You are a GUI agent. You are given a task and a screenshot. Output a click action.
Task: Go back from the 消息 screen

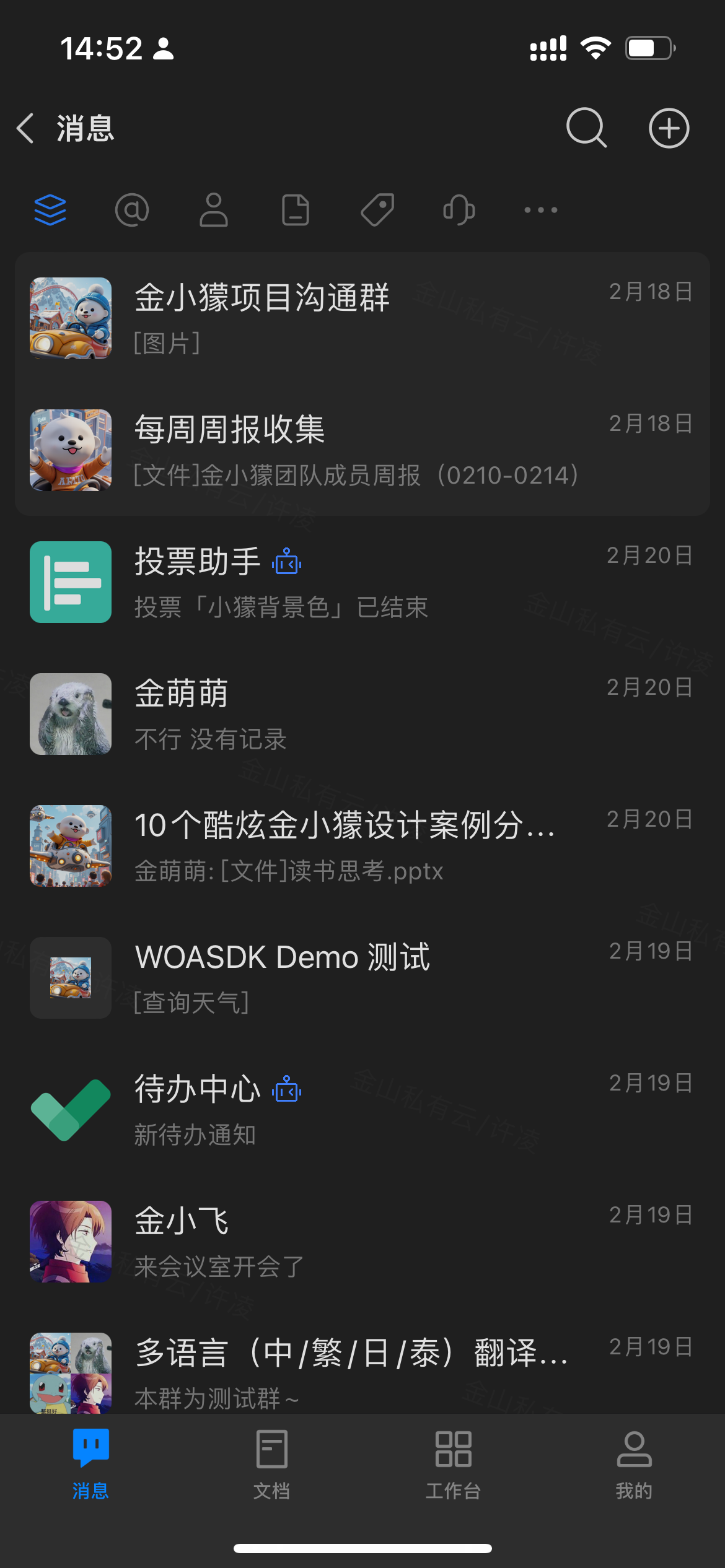pyautogui.click(x=26, y=128)
